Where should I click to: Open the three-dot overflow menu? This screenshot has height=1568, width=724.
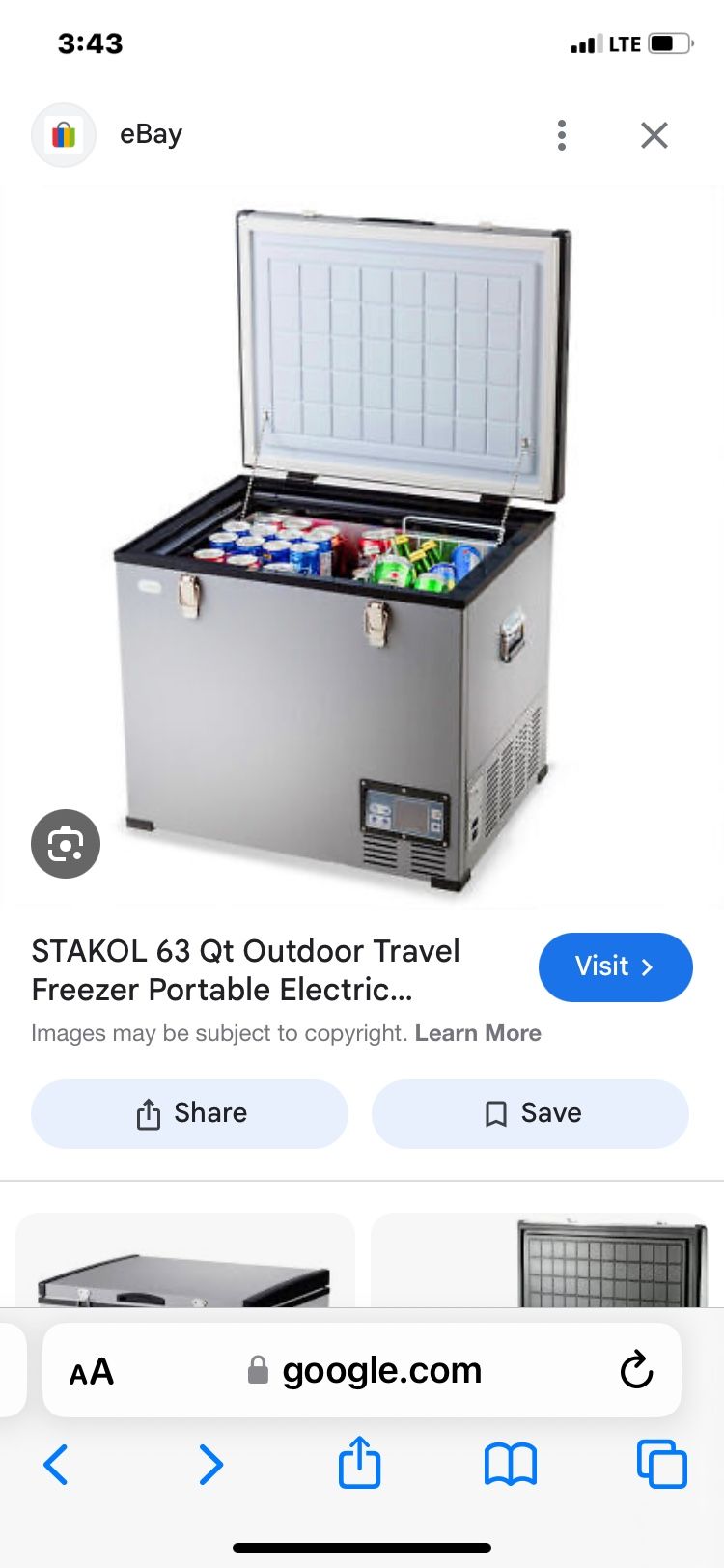[561, 135]
